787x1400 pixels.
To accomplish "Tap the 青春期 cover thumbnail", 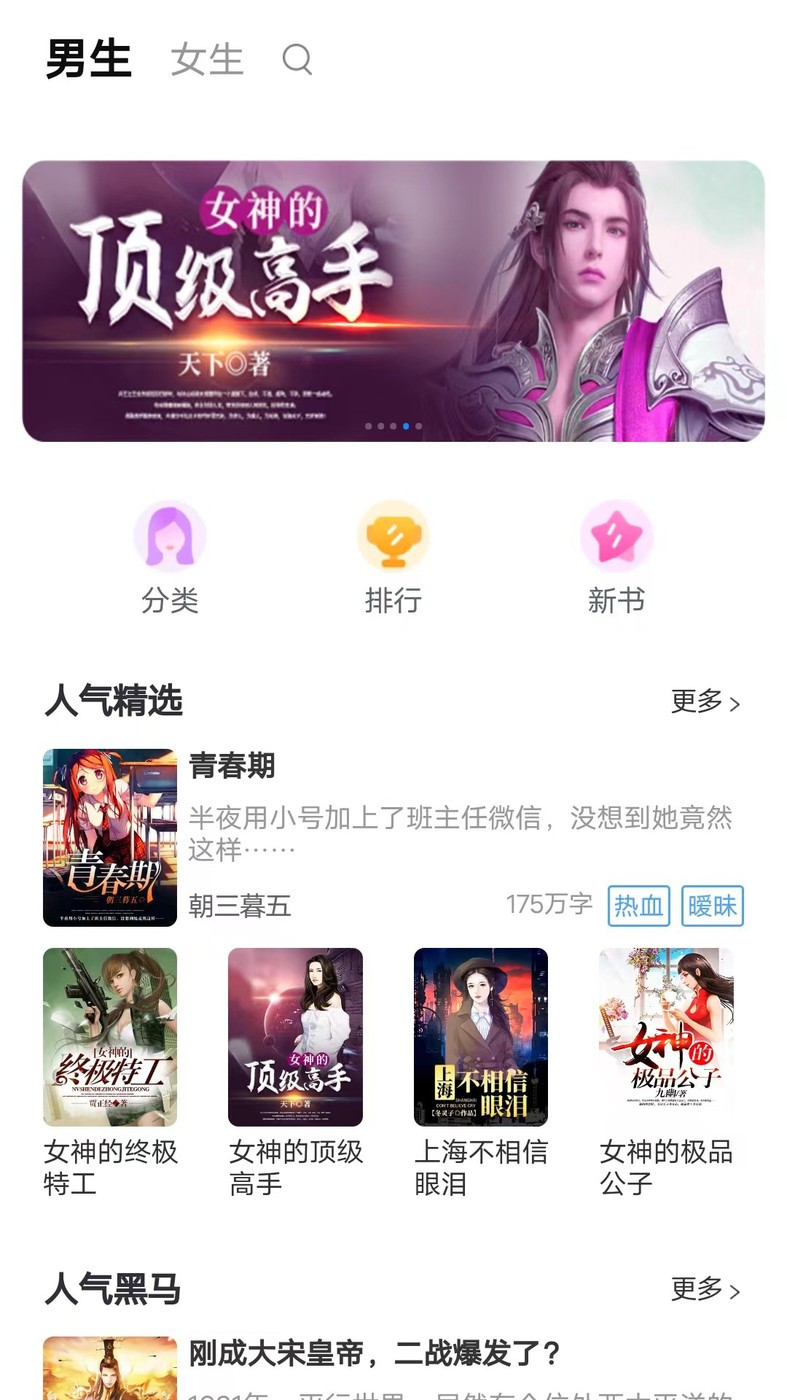I will coord(110,837).
